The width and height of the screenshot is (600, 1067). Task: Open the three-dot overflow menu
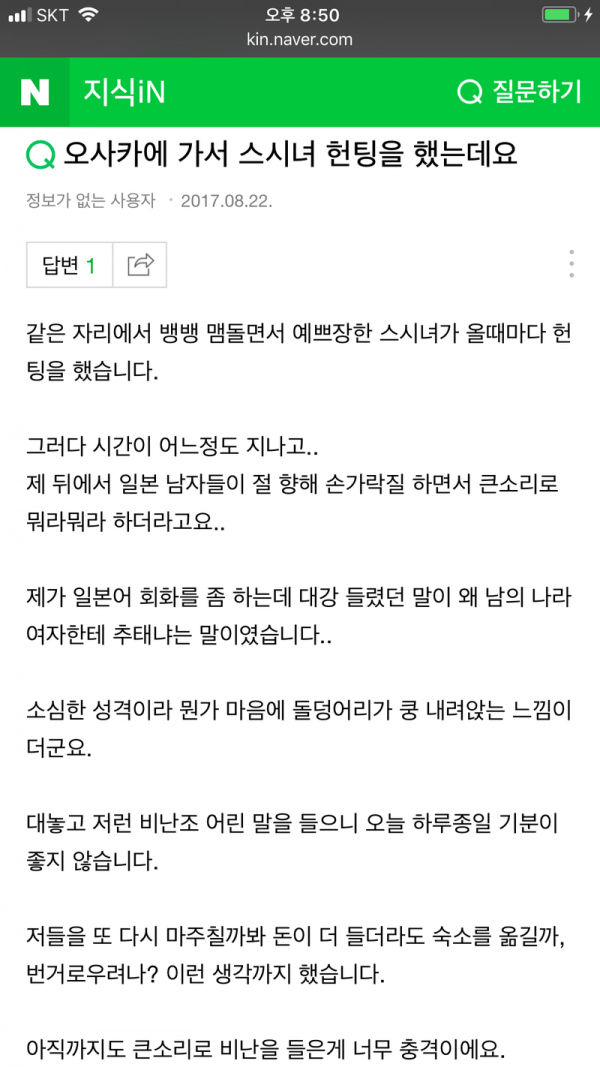click(572, 264)
